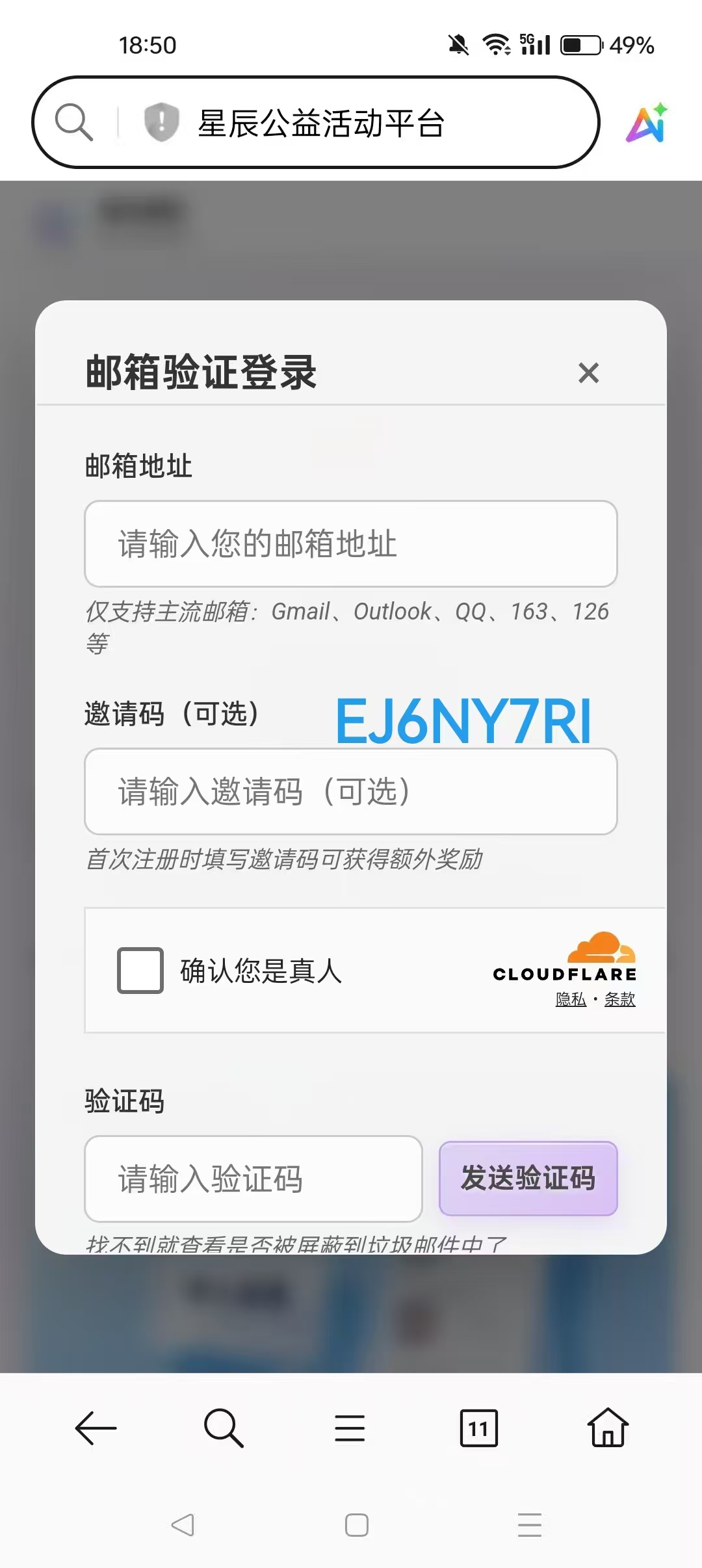This screenshot has height=1568, width=702.
Task: Focus the 邮箱地址 input field
Action: 350,544
